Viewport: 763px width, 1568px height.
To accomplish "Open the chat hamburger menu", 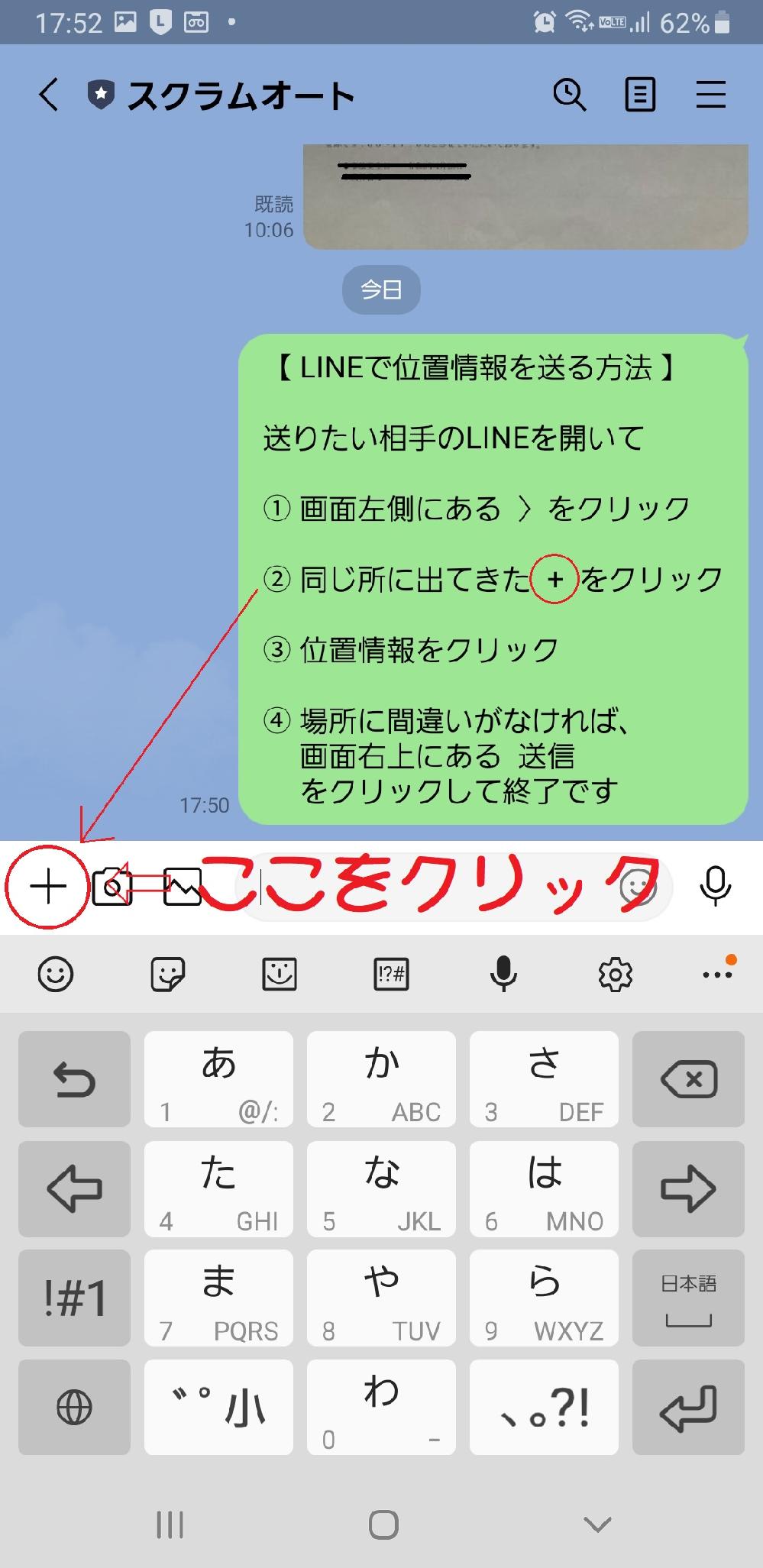I will 711,95.
